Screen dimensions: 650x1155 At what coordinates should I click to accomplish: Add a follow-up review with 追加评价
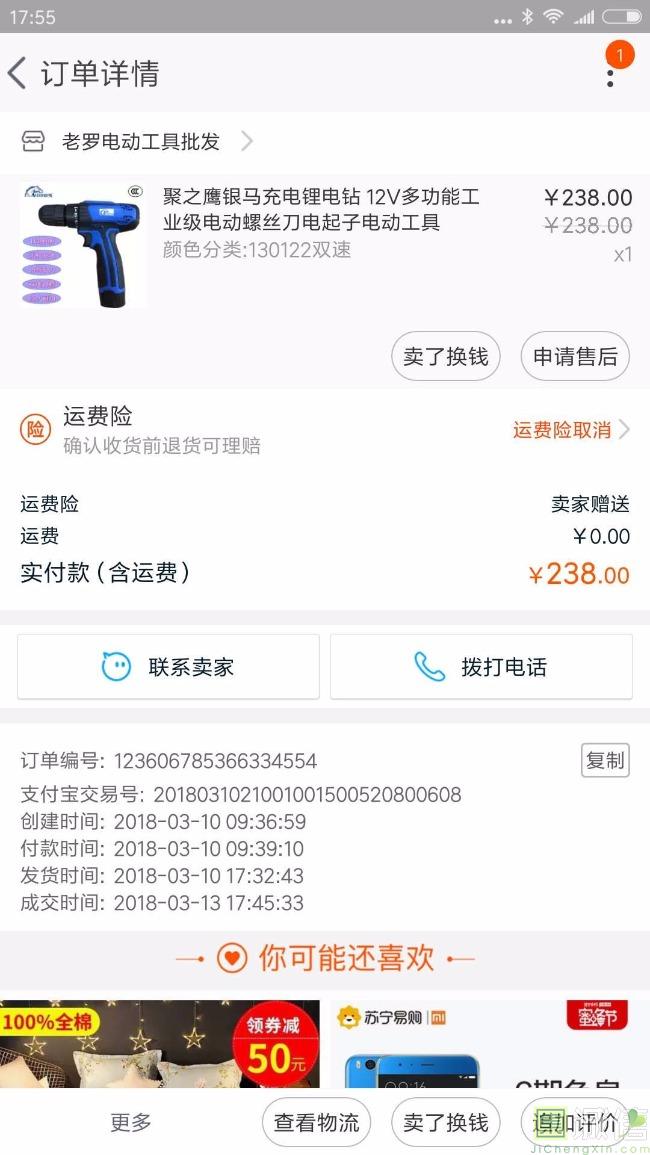coord(575,1123)
